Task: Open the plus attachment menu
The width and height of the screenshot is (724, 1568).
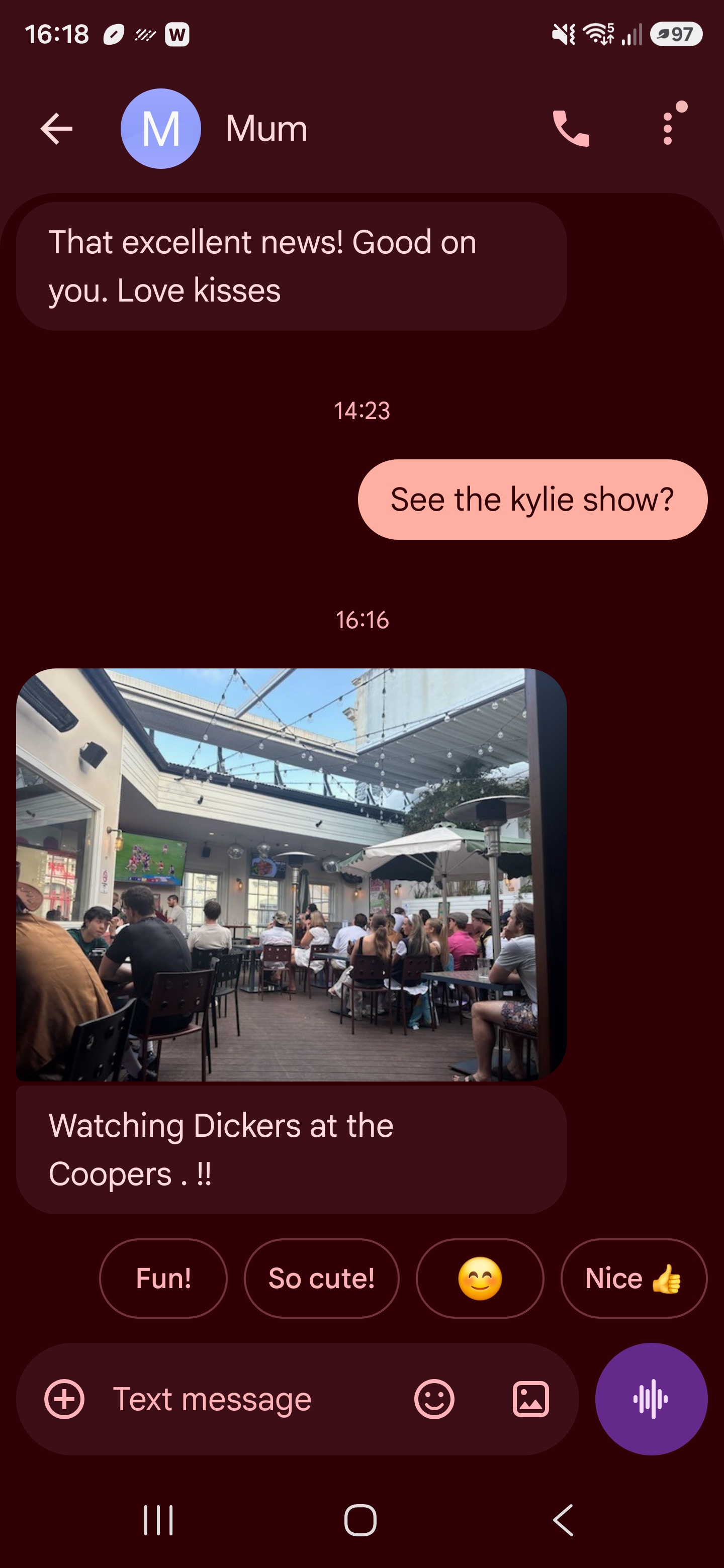Action: pos(64,1399)
